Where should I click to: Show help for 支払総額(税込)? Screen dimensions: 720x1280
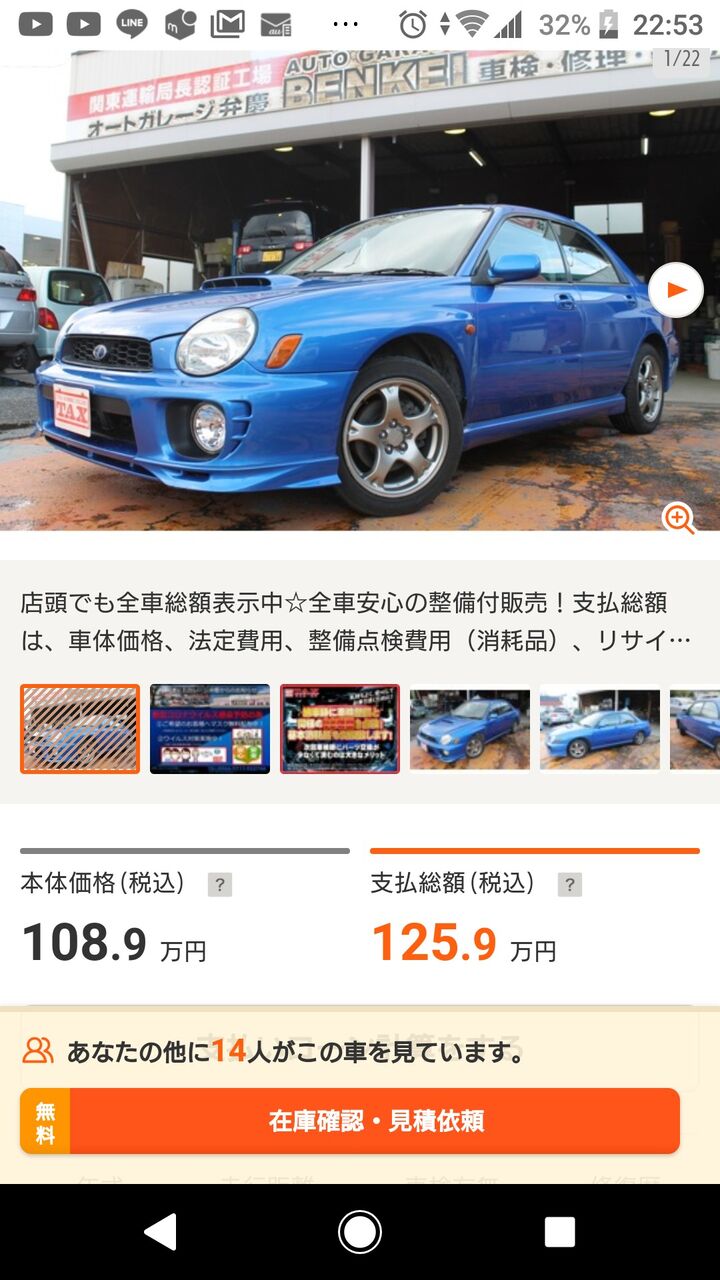[569, 884]
